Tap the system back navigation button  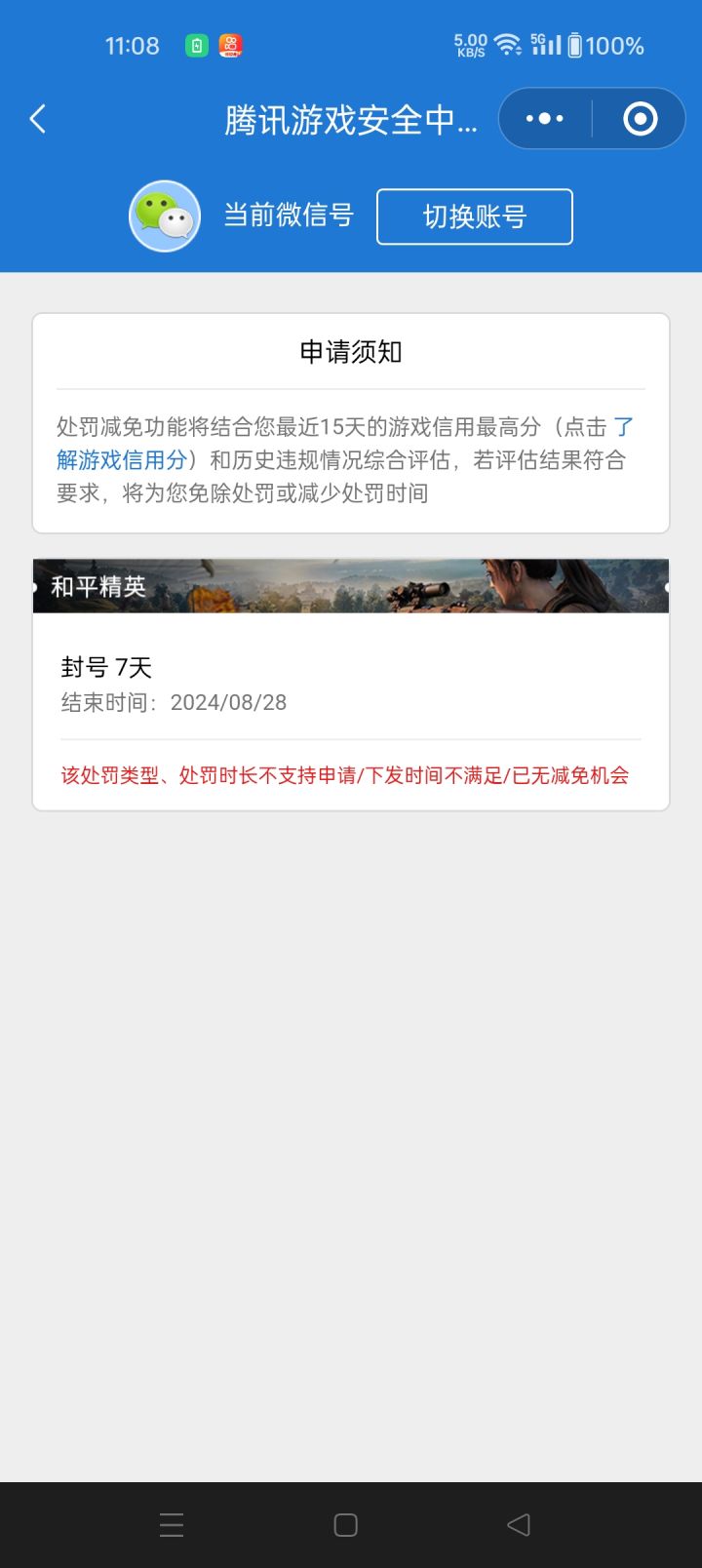(x=519, y=1524)
